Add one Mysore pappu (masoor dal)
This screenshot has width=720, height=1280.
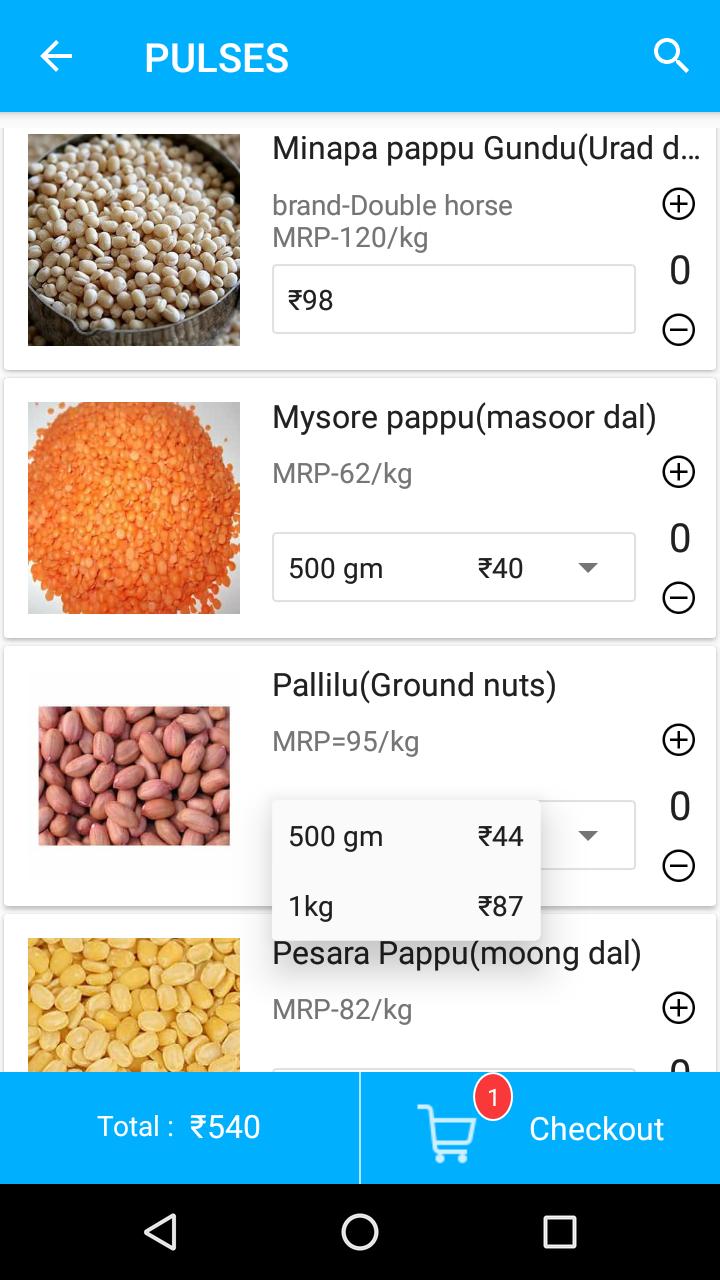(x=679, y=472)
